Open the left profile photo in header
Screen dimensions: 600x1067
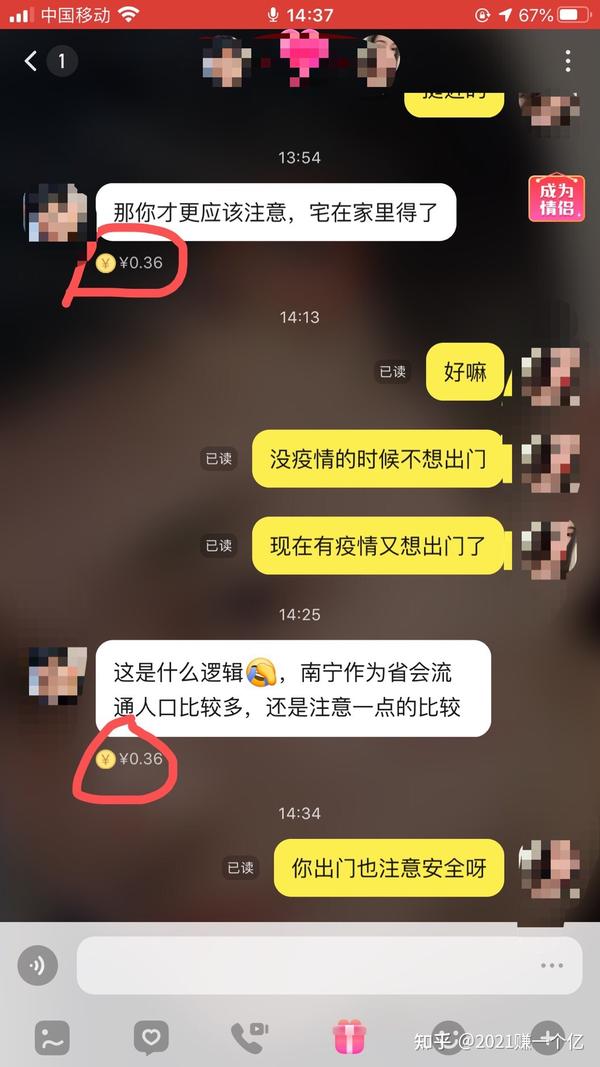point(224,60)
